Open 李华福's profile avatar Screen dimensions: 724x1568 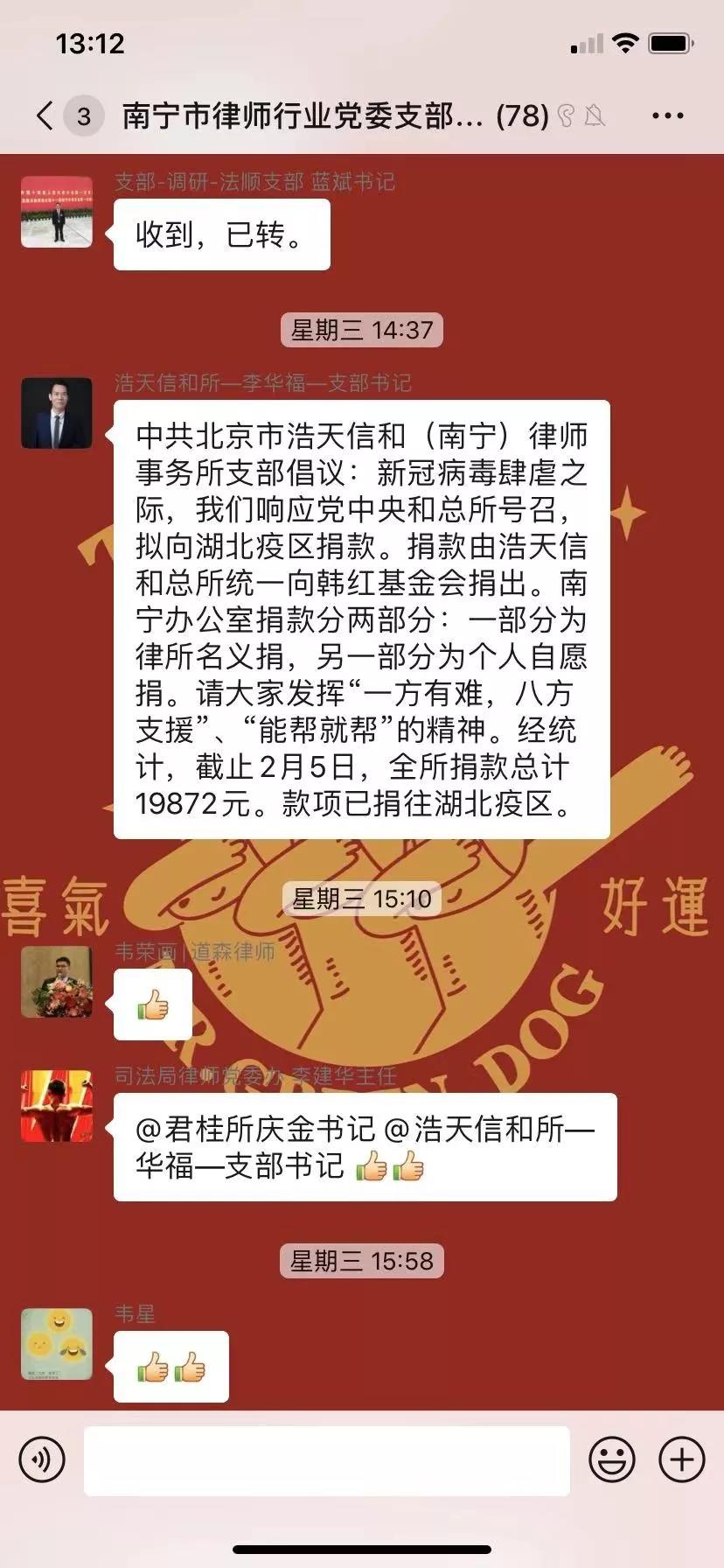click(57, 413)
